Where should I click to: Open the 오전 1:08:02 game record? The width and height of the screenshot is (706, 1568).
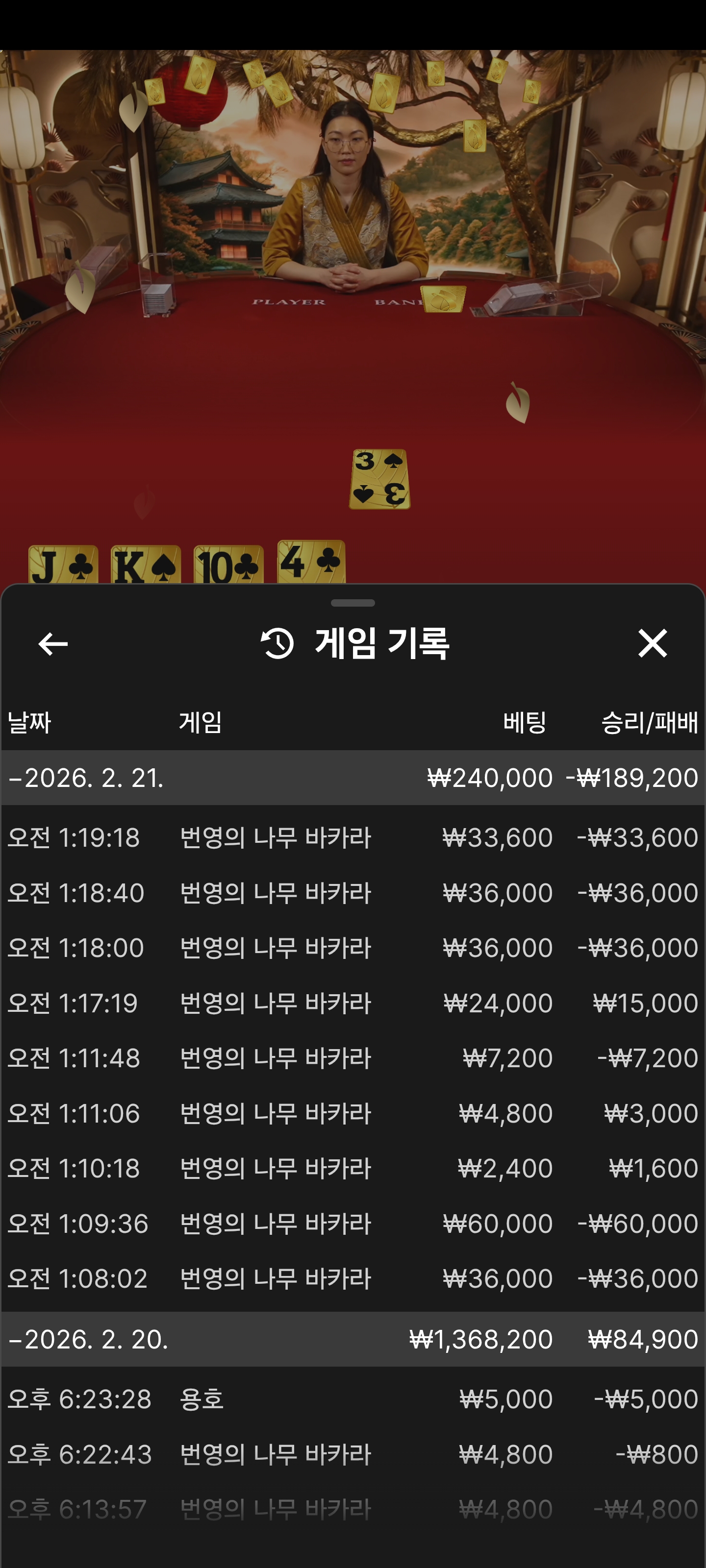point(353,1278)
